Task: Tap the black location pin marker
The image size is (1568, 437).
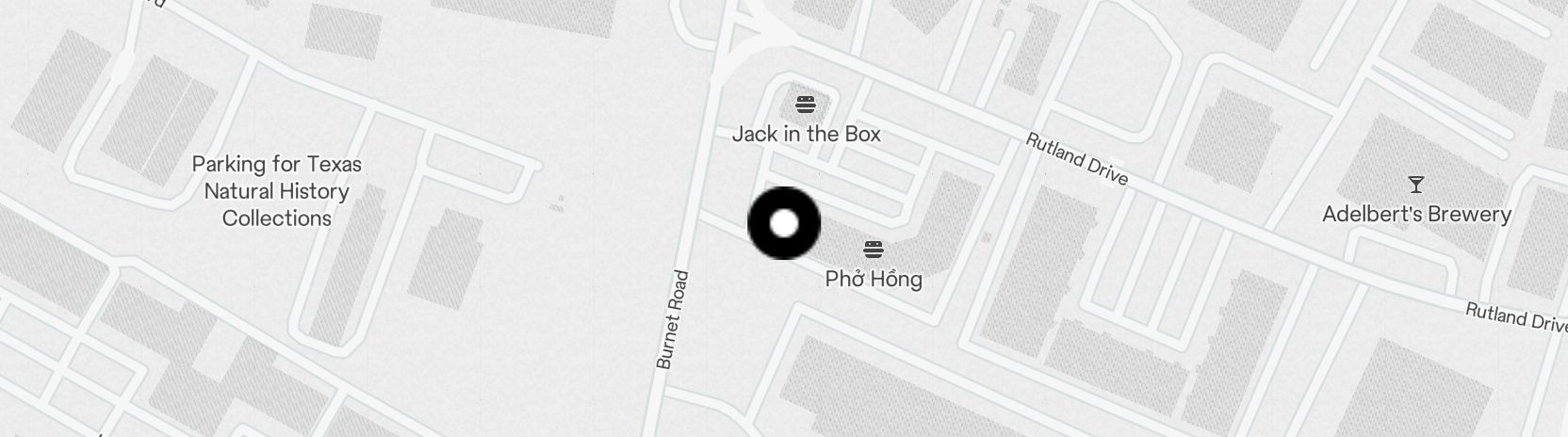Action: coord(784,224)
